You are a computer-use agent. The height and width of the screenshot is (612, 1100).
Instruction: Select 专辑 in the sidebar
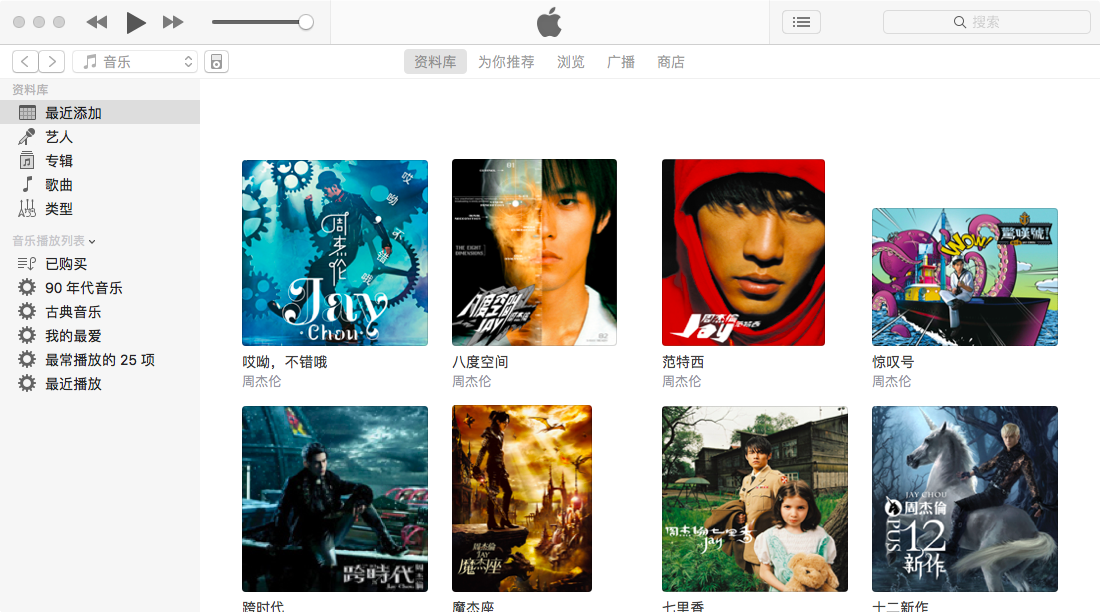click(x=58, y=161)
